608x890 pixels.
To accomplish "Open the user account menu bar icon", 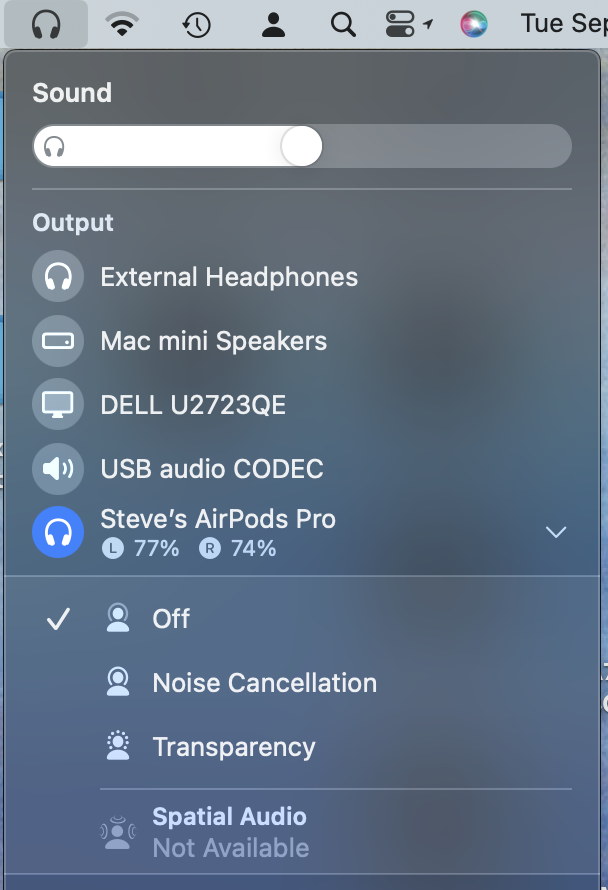I will click(x=273, y=24).
